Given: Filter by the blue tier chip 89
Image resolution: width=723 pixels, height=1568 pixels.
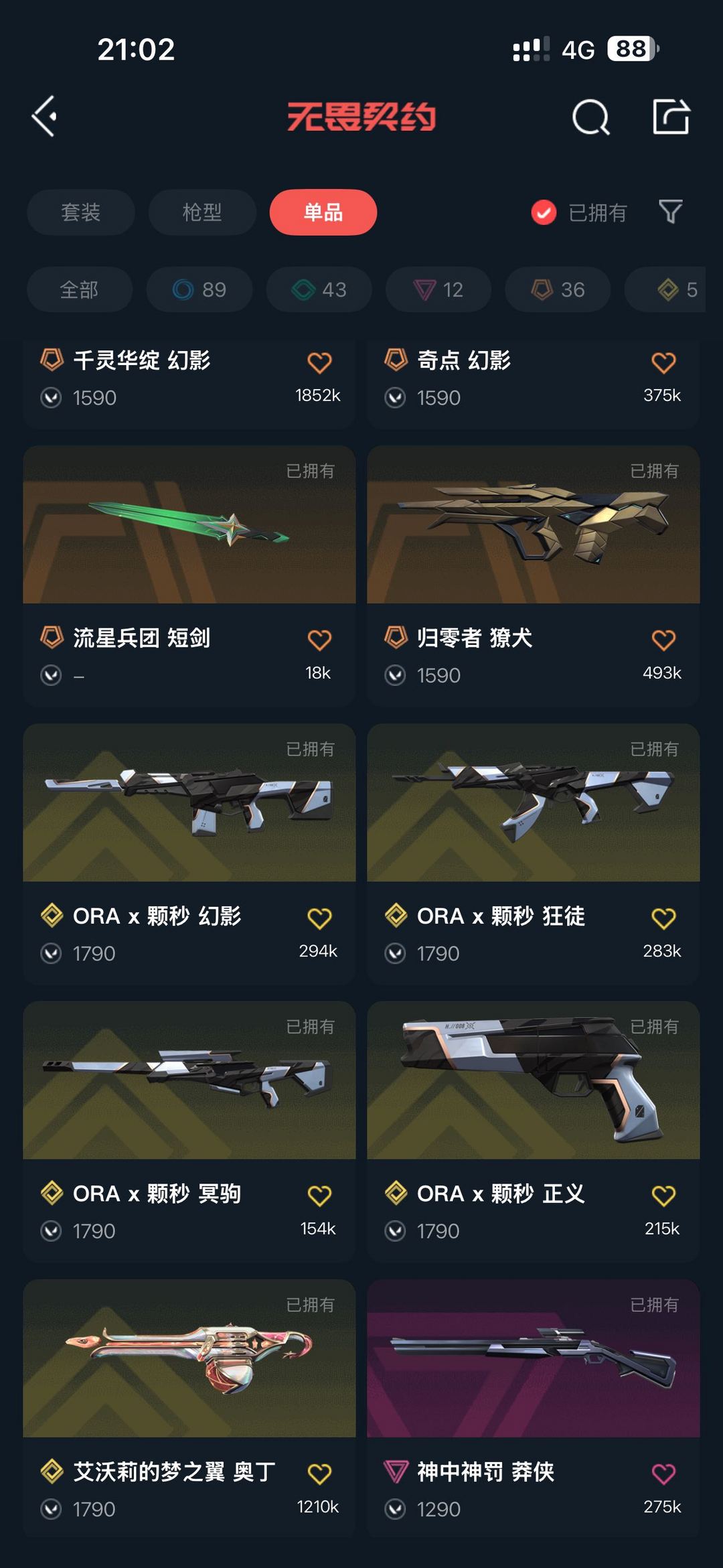Looking at the screenshot, I should coord(199,289).
